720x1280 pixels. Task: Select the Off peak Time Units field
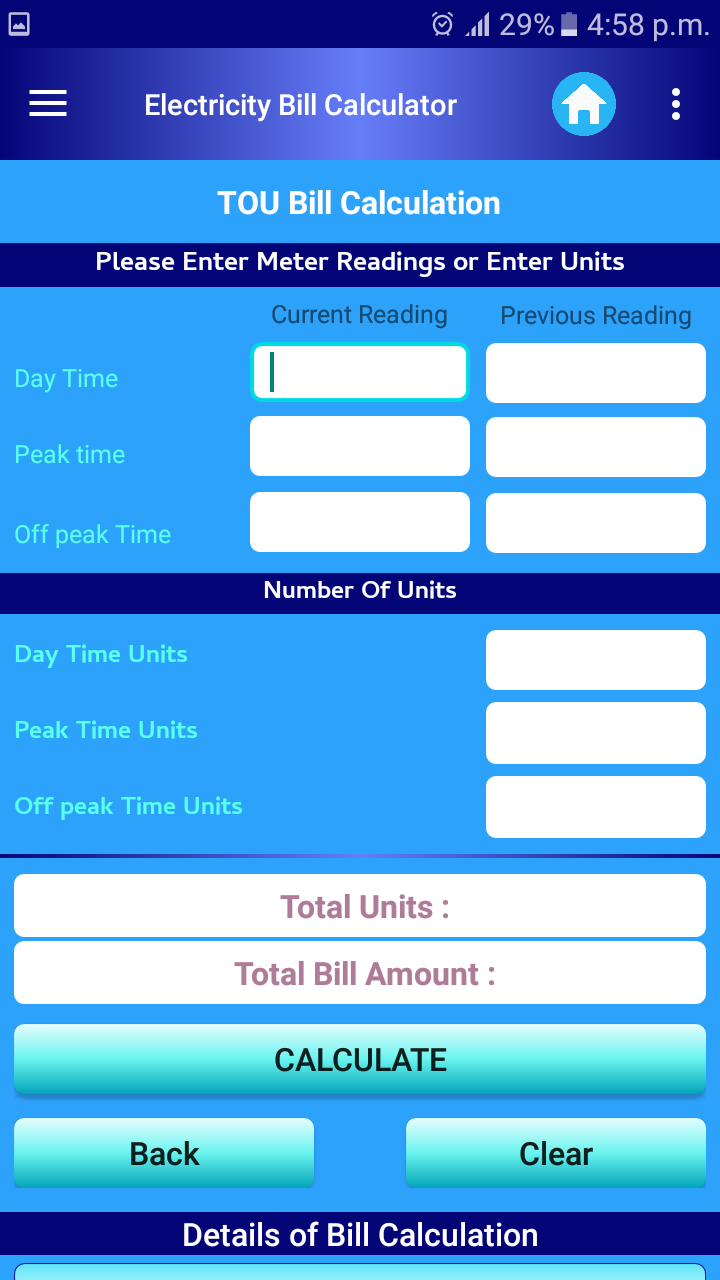click(x=595, y=806)
